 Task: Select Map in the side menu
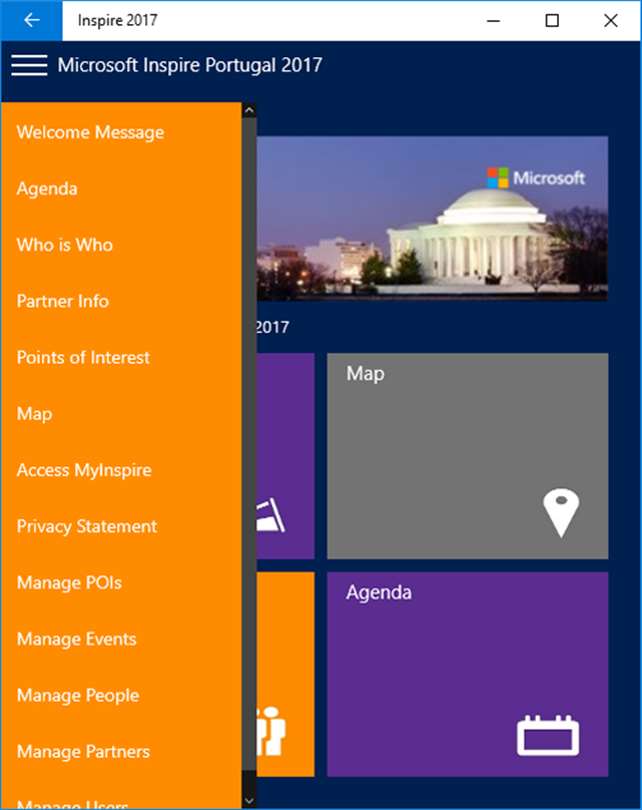(x=34, y=414)
